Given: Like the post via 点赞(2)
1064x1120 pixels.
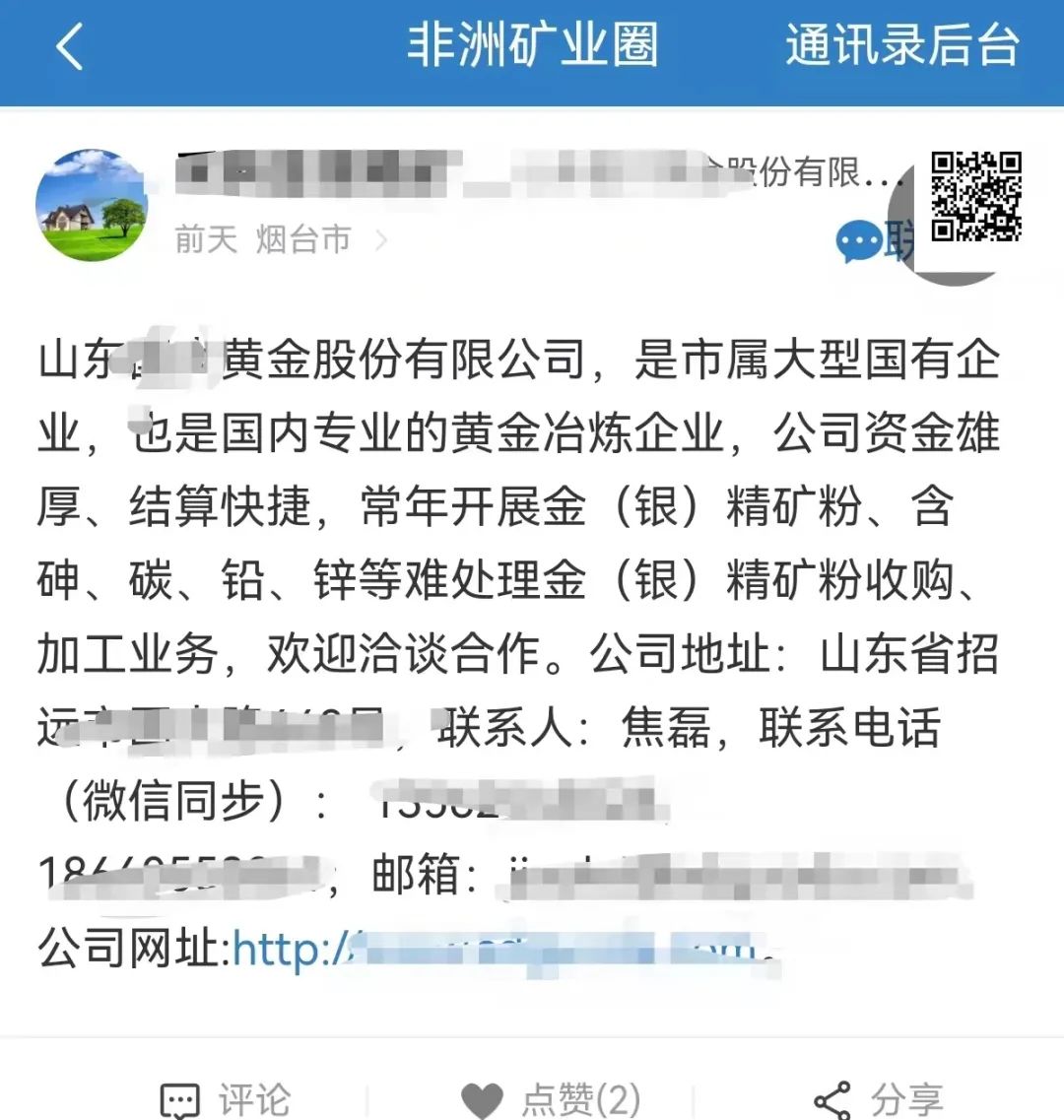Looking at the screenshot, I should click(x=552, y=1098).
